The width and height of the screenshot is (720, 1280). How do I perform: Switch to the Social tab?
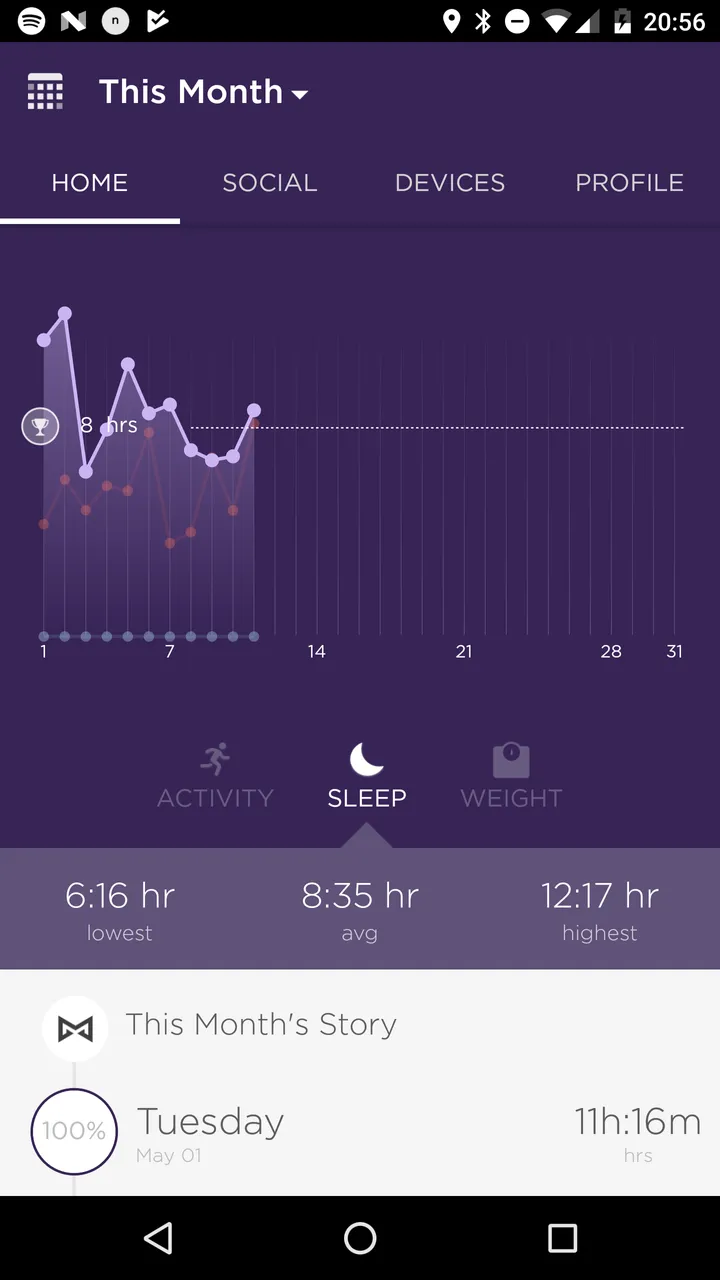pos(270,183)
